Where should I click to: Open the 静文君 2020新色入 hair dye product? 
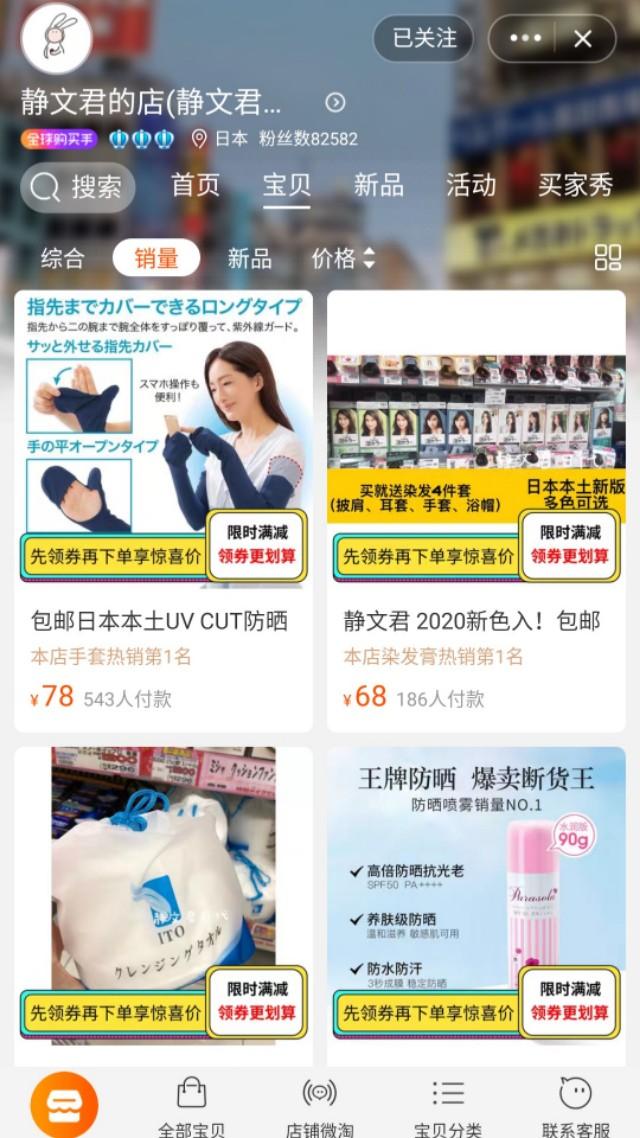[x=476, y=510]
